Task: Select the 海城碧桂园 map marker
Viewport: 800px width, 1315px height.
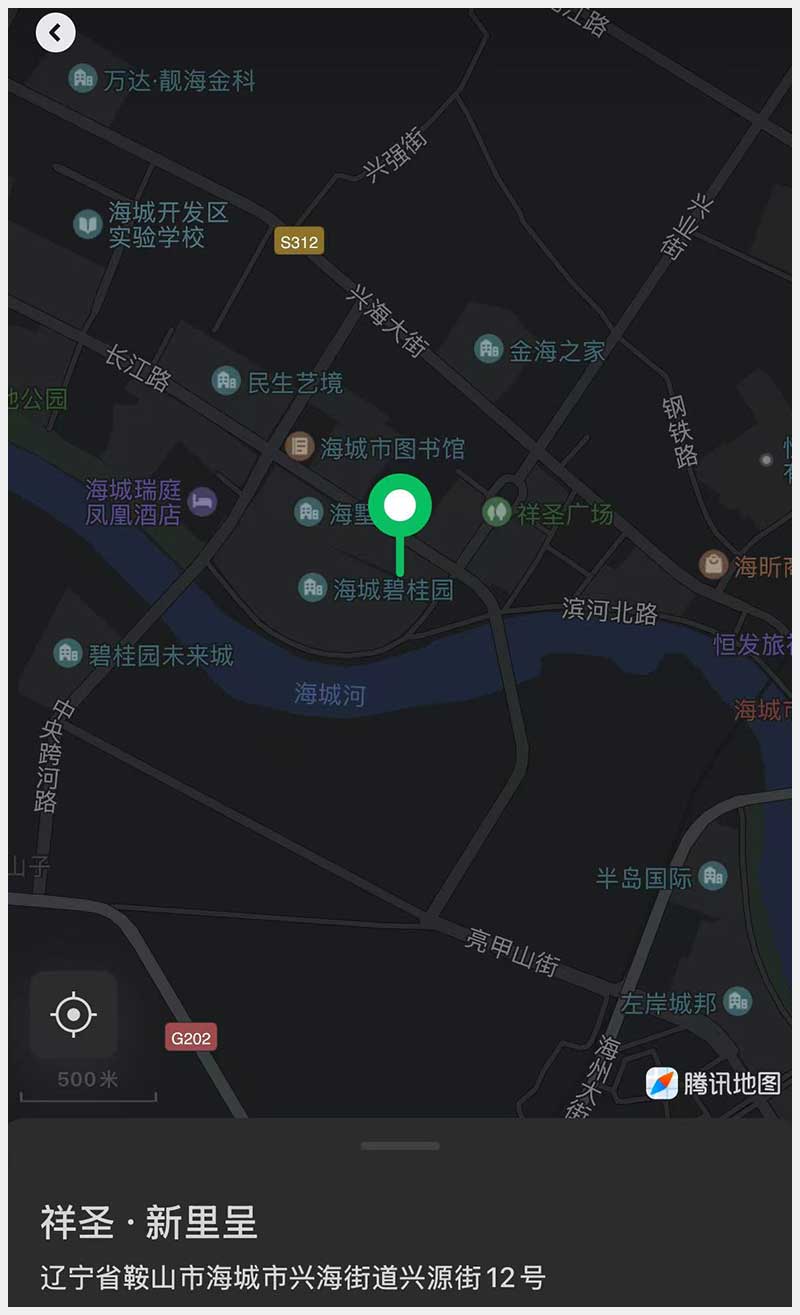Action: point(313,588)
